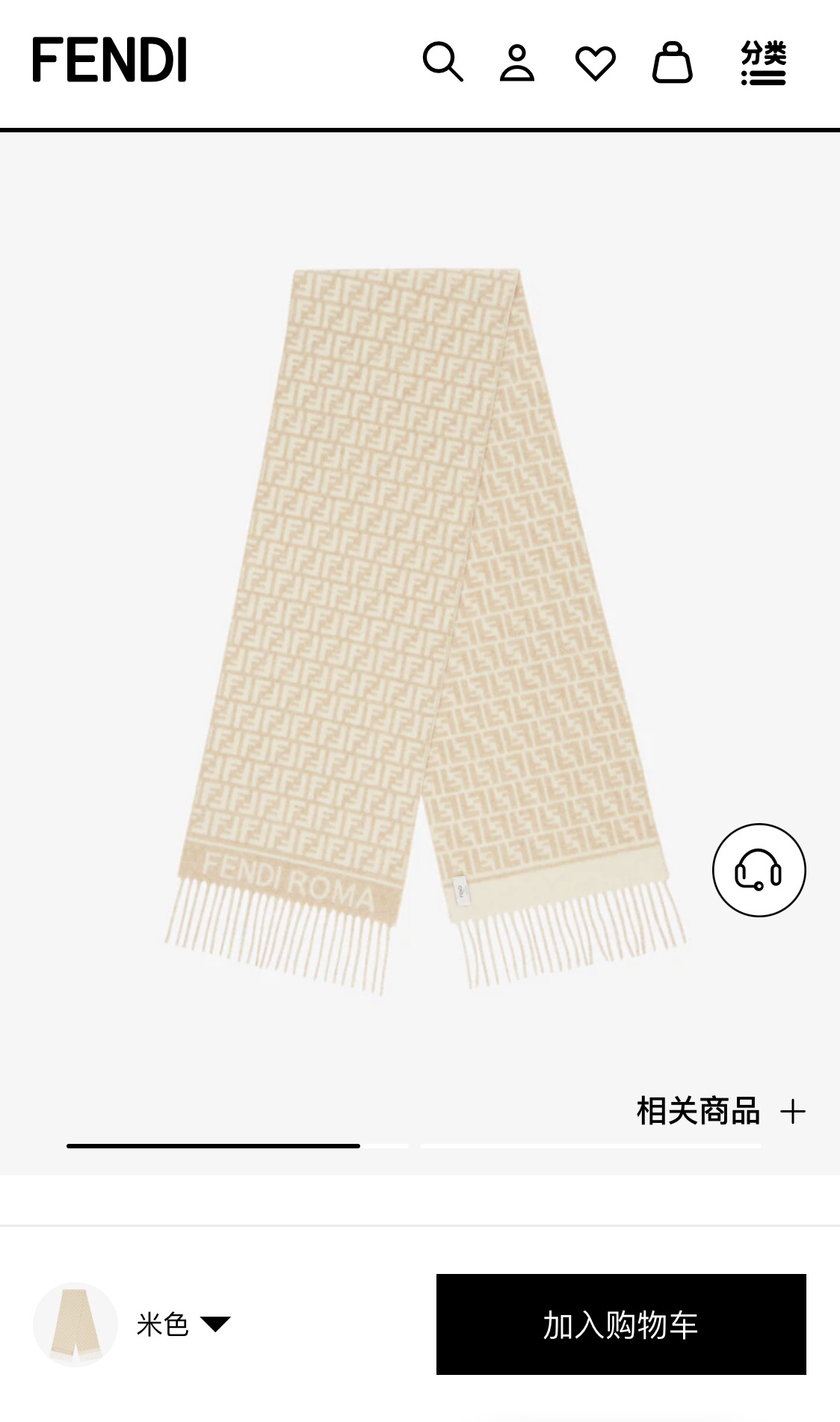Open the 分类 category menu
The image size is (840, 1422).
(763, 64)
